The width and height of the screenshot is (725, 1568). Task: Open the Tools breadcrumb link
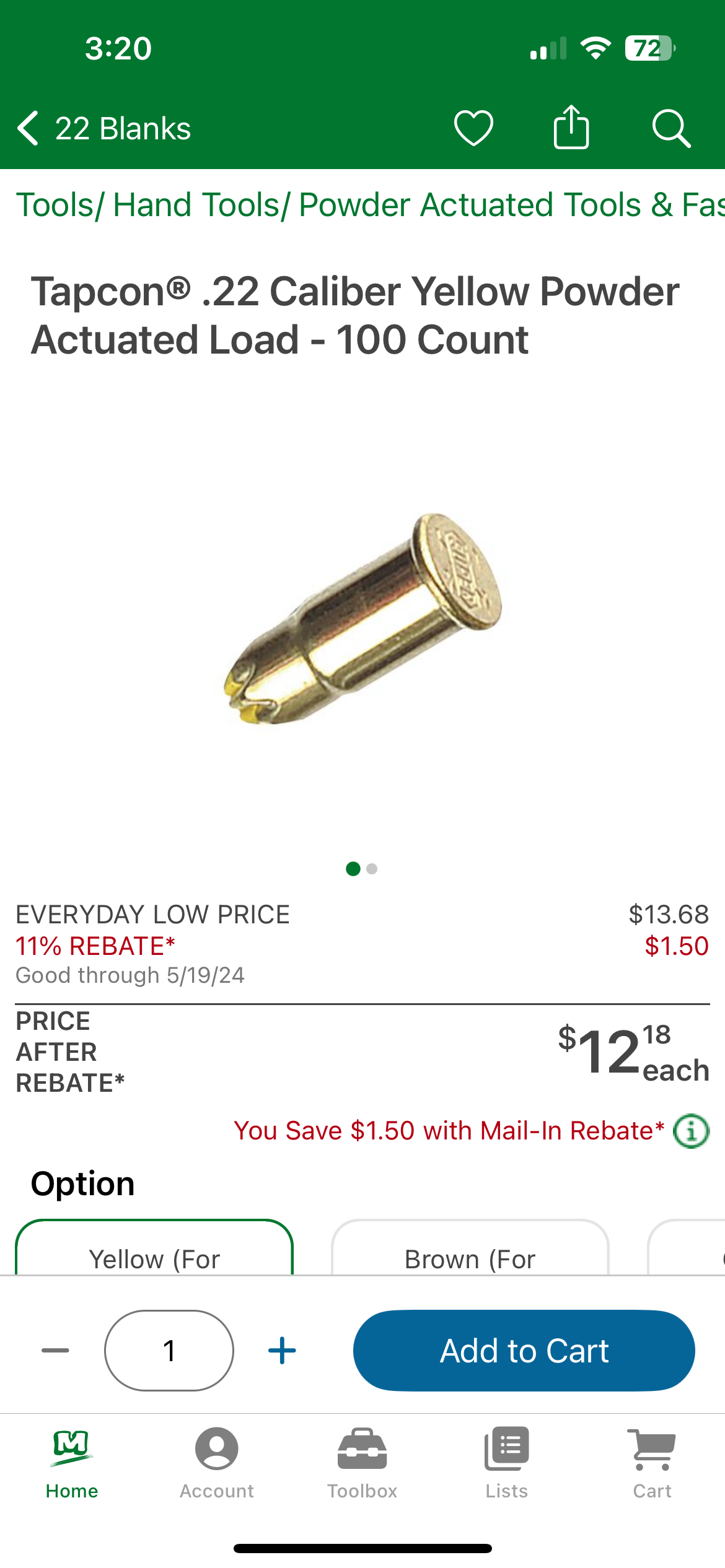(55, 205)
